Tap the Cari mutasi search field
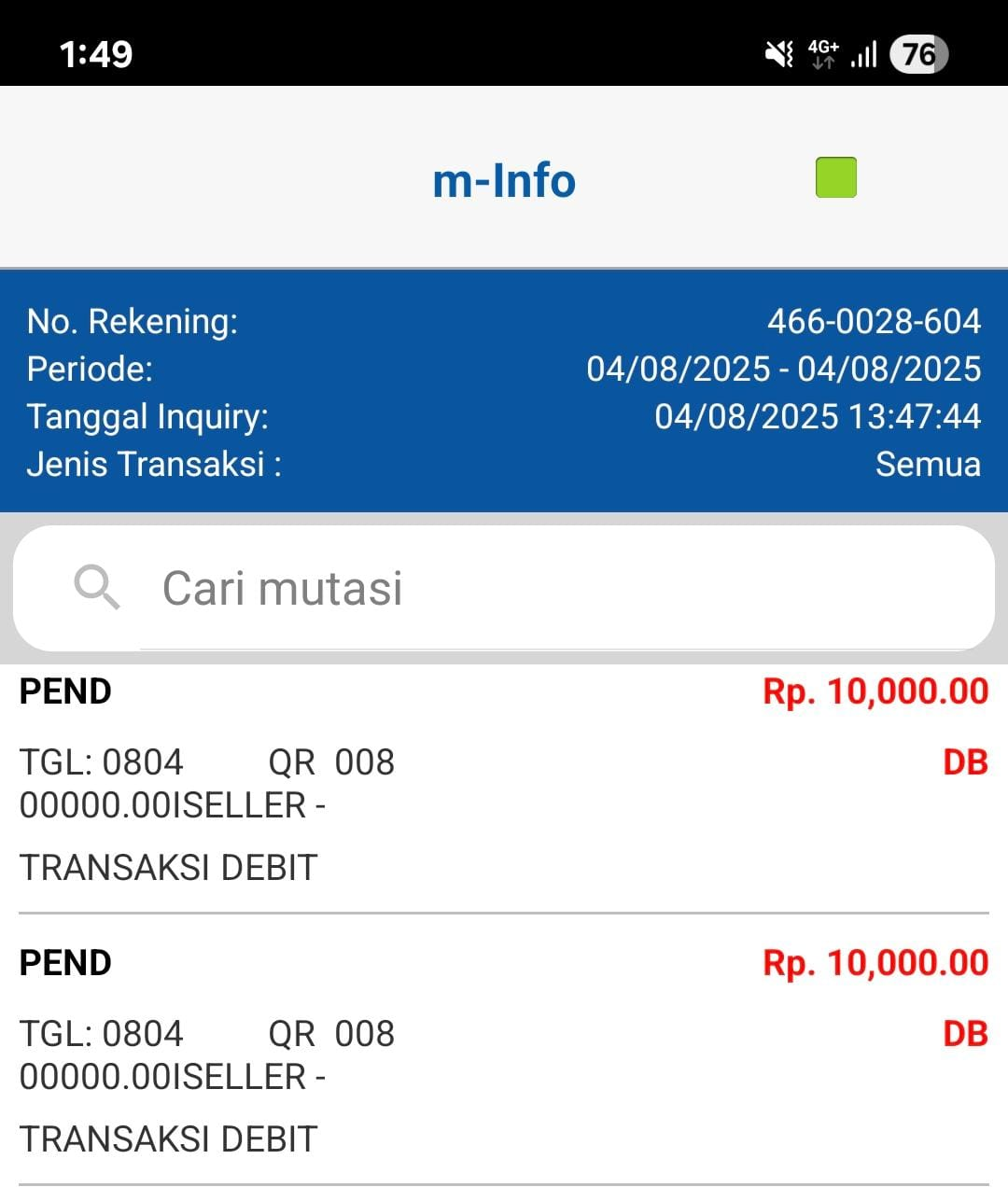Viewport: 1008px width, 1187px height. click(523, 588)
